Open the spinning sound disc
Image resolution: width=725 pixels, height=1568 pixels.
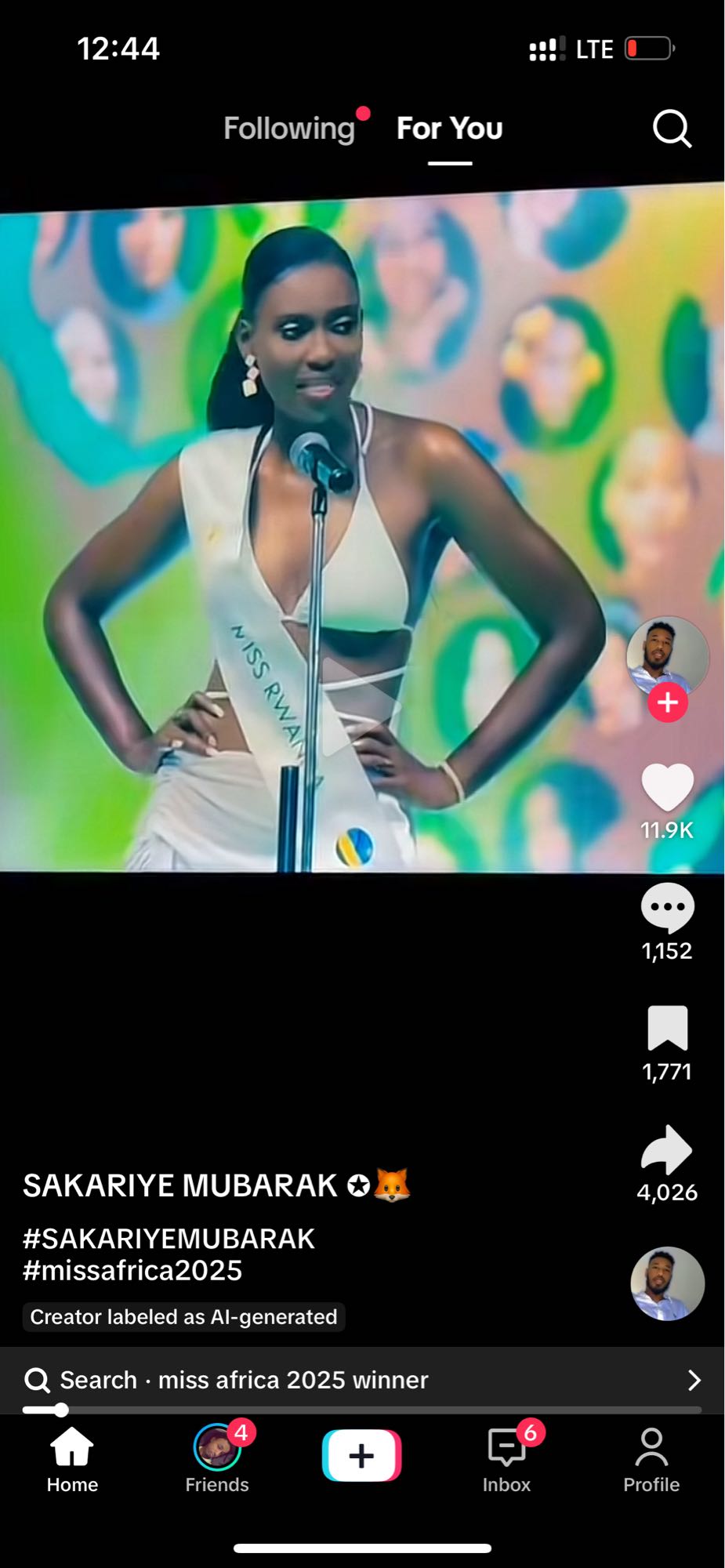pos(667,1284)
